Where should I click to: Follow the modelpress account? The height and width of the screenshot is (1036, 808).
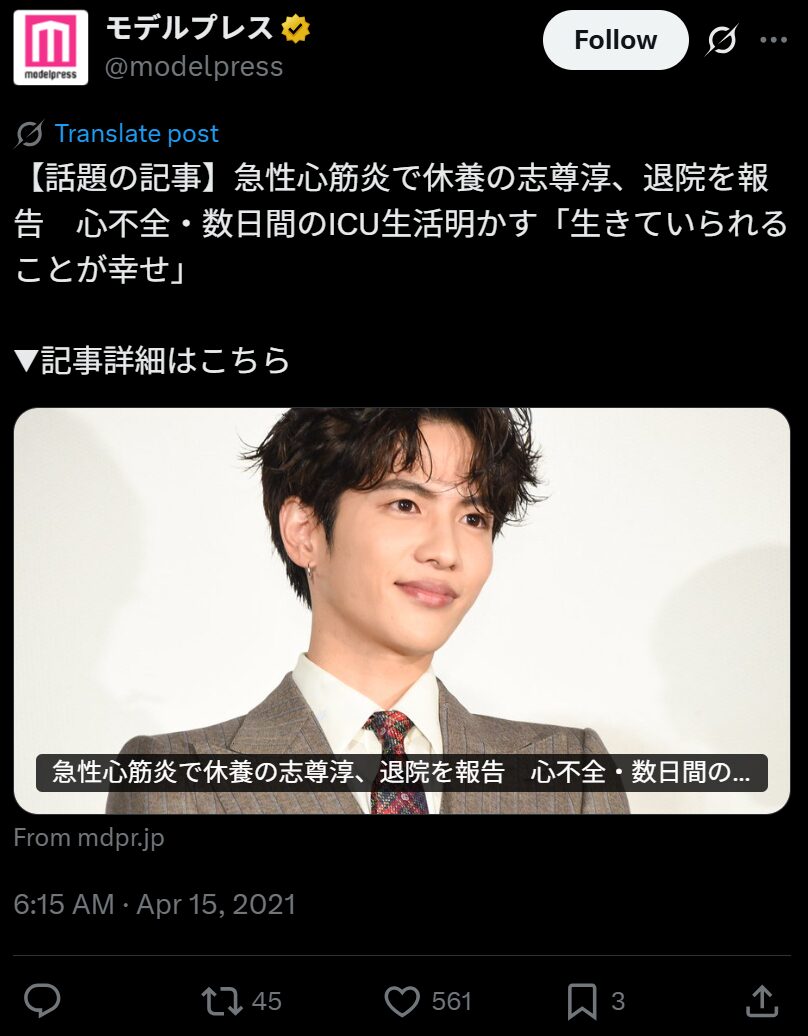[x=615, y=41]
